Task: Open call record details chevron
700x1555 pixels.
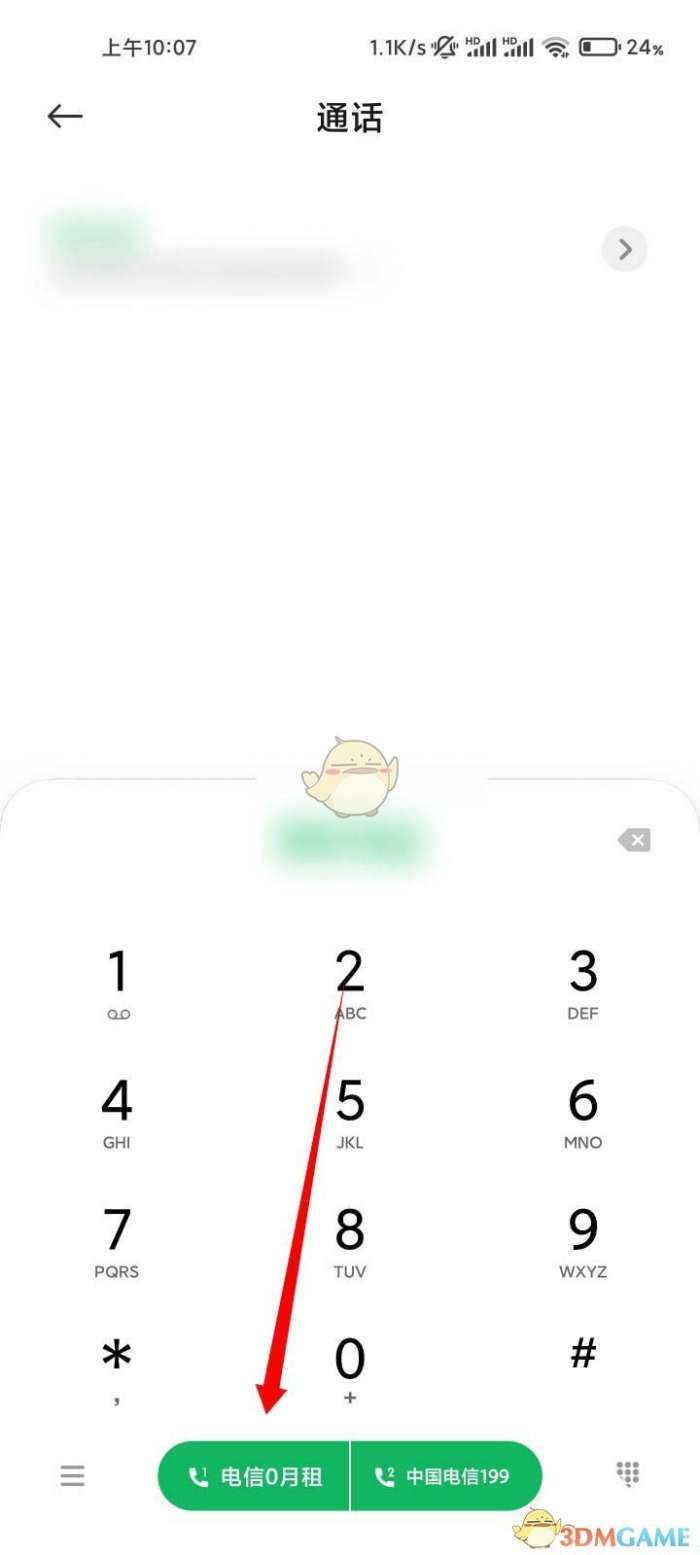Action: point(625,249)
